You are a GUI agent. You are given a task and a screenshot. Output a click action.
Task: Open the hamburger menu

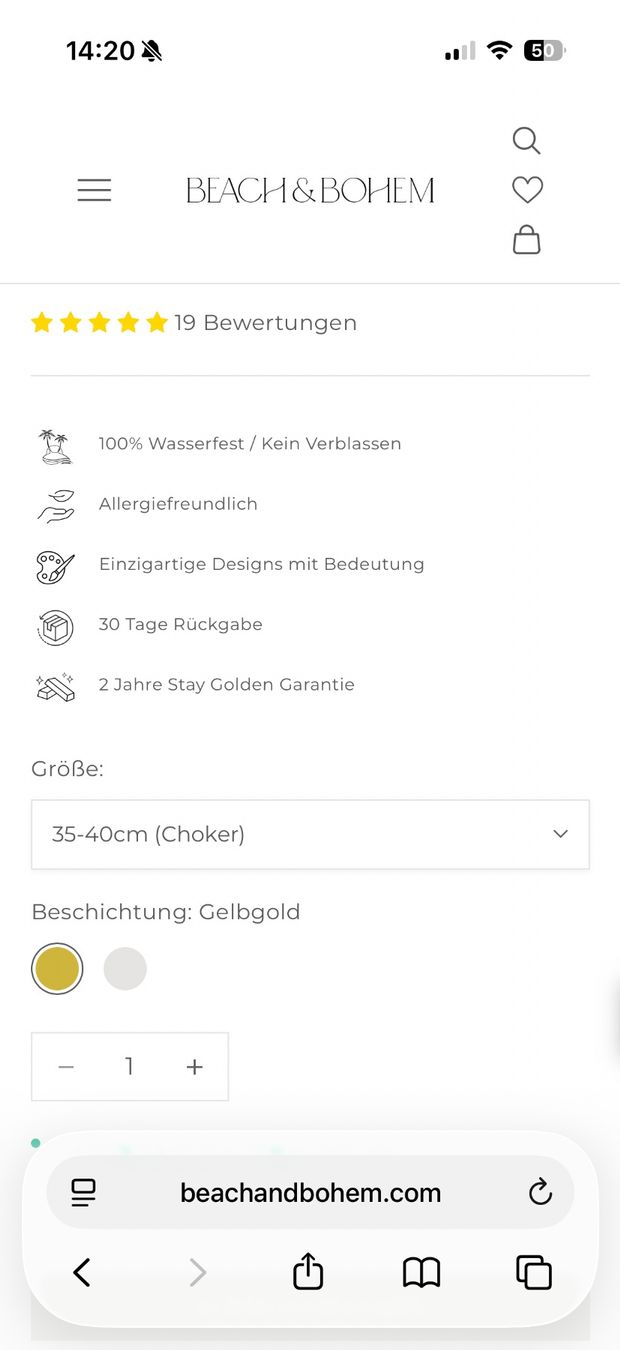point(94,190)
